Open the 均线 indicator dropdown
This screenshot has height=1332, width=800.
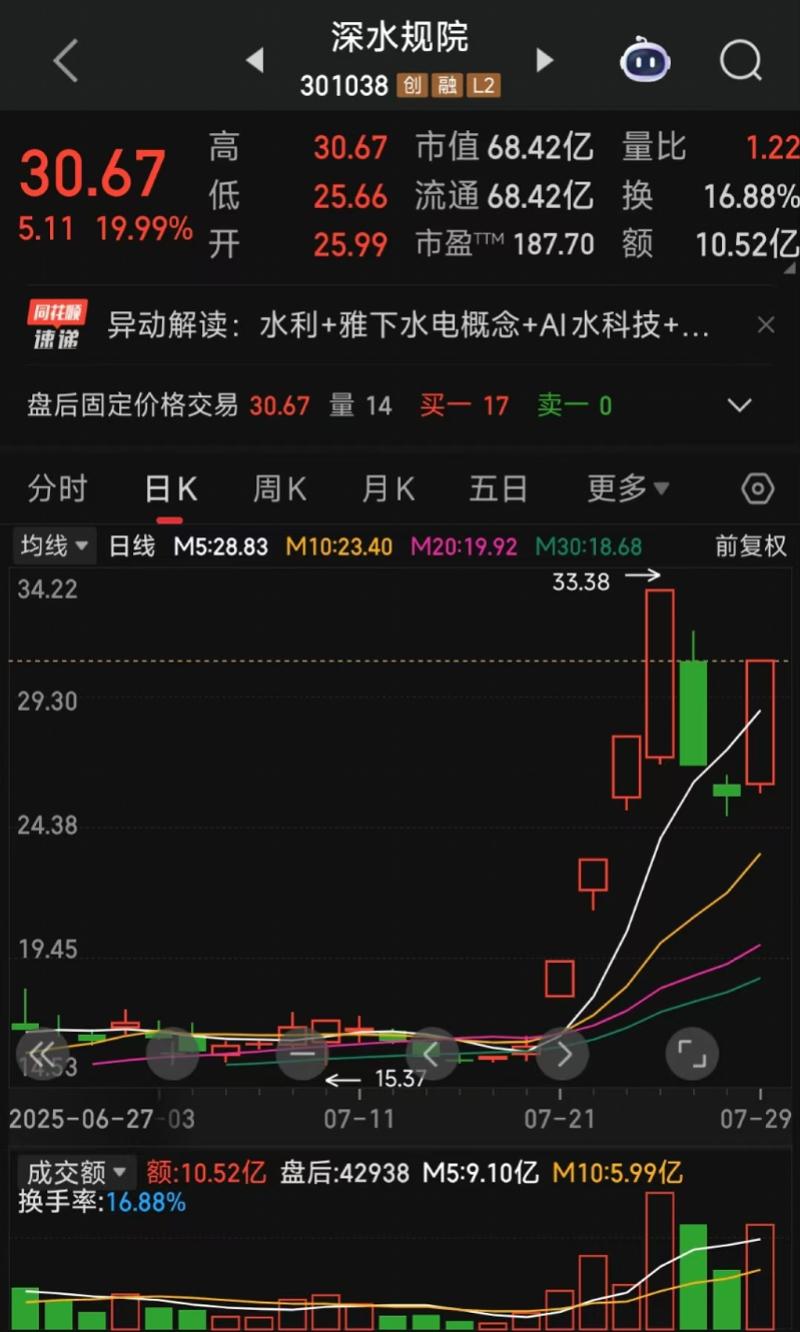point(55,546)
